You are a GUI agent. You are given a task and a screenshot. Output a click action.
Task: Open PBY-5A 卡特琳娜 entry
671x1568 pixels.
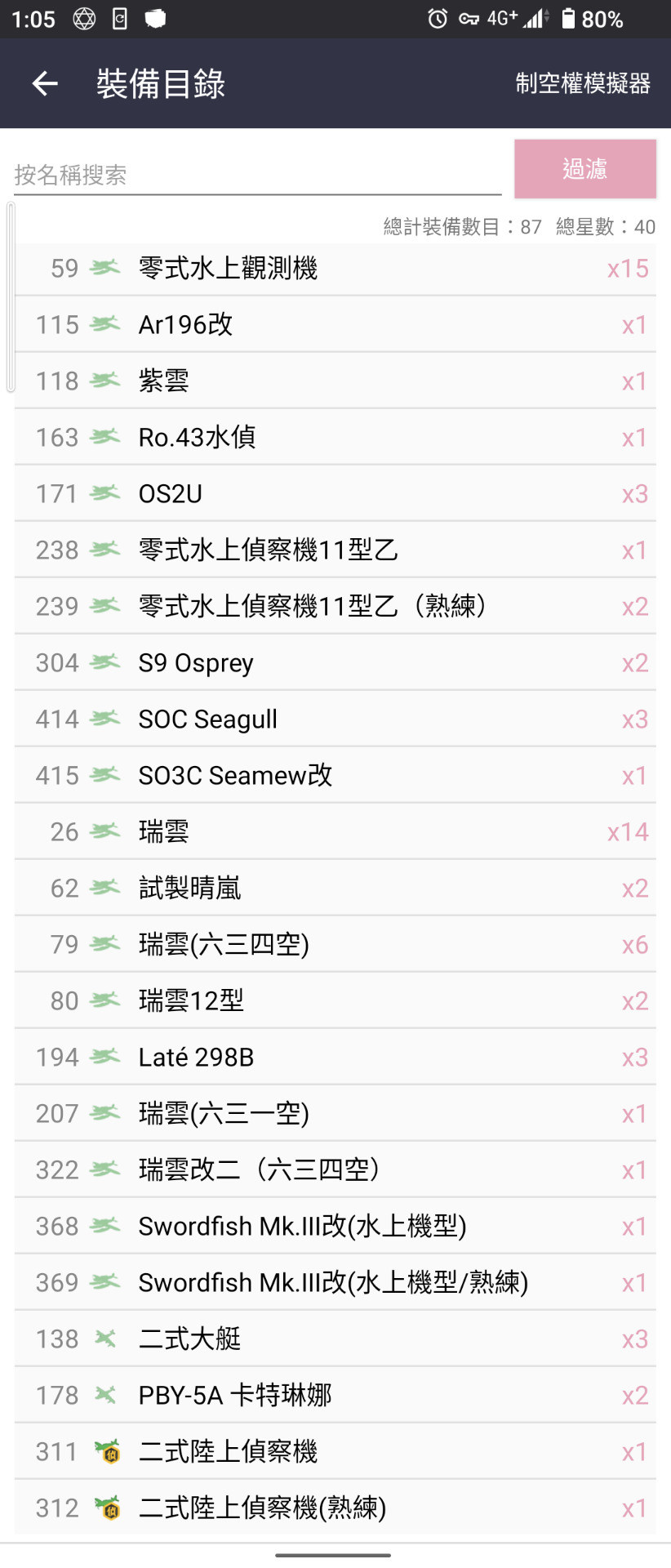point(335,1396)
